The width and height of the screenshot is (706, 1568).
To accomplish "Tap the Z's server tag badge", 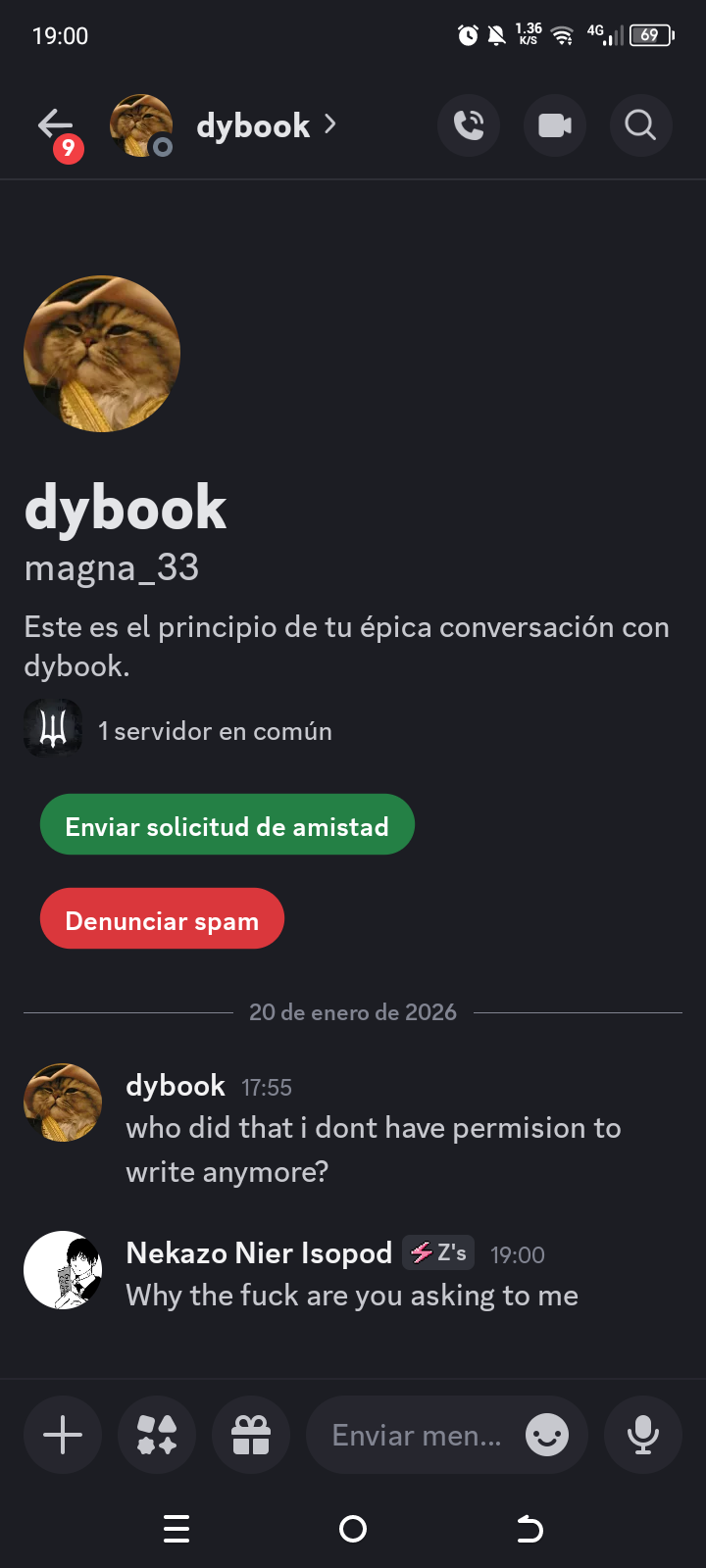I will coord(438,1252).
